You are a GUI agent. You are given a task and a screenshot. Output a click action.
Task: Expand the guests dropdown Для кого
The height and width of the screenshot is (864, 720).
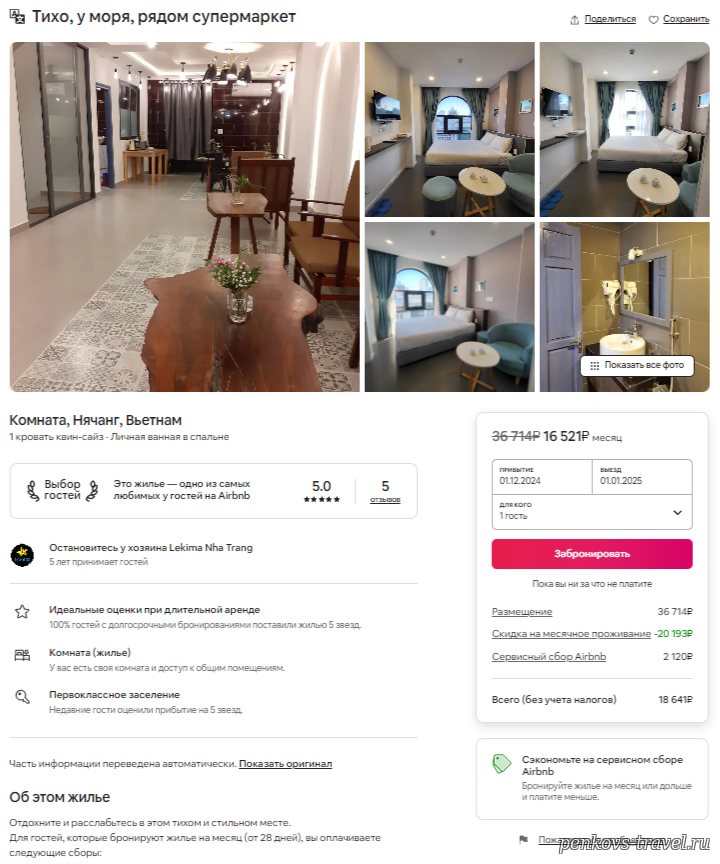click(591, 512)
